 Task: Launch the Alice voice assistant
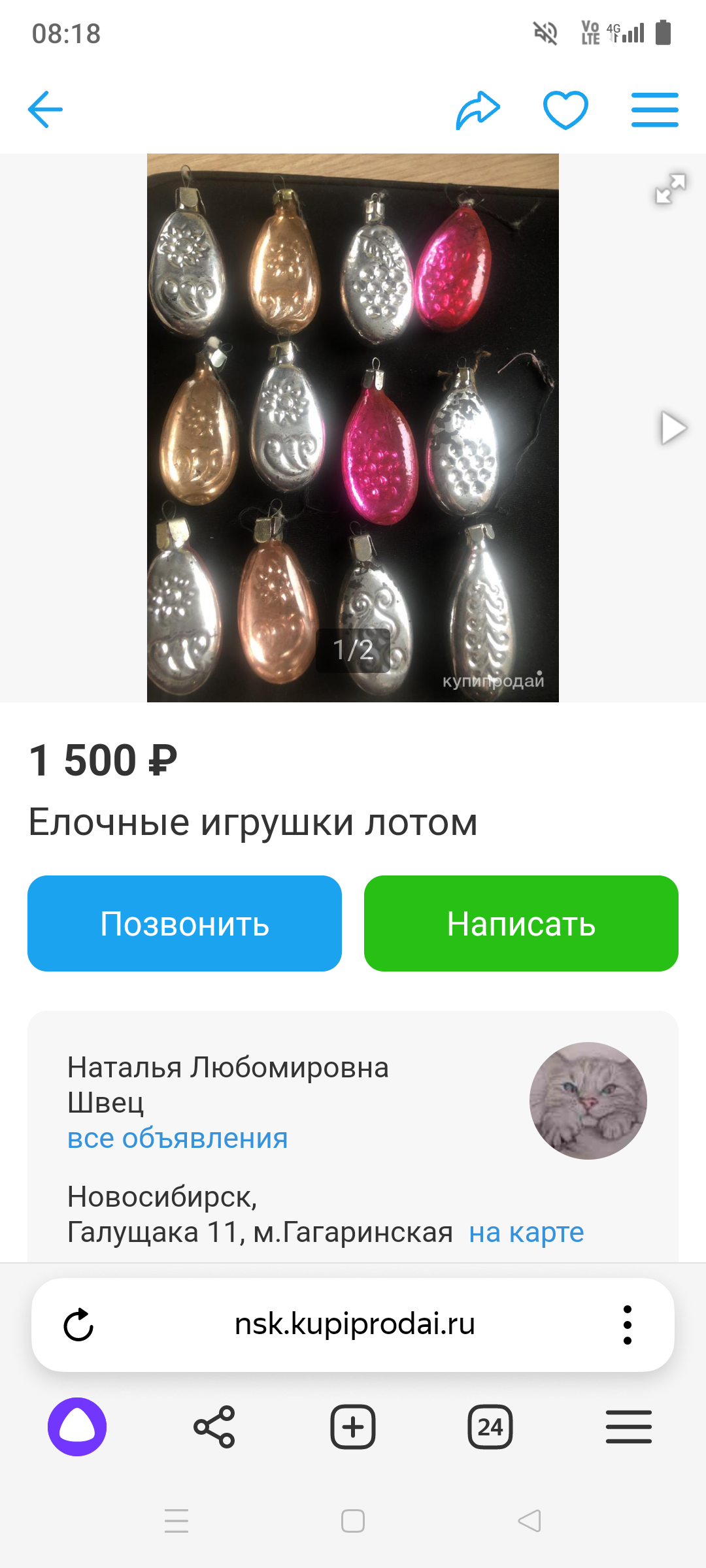point(77,1427)
